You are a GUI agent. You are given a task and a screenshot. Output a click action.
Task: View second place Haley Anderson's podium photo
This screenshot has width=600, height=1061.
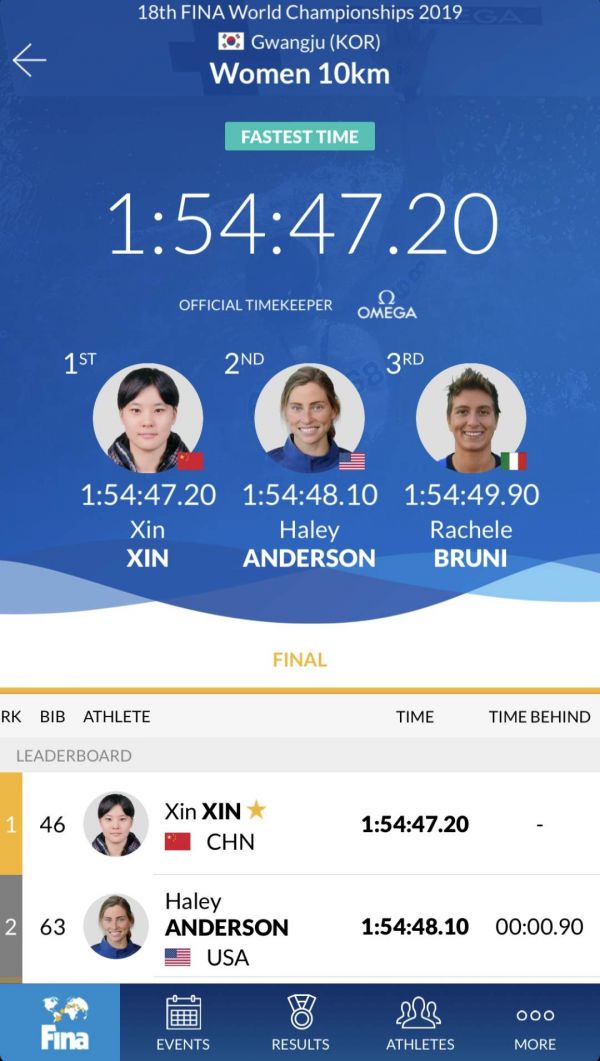coord(309,418)
